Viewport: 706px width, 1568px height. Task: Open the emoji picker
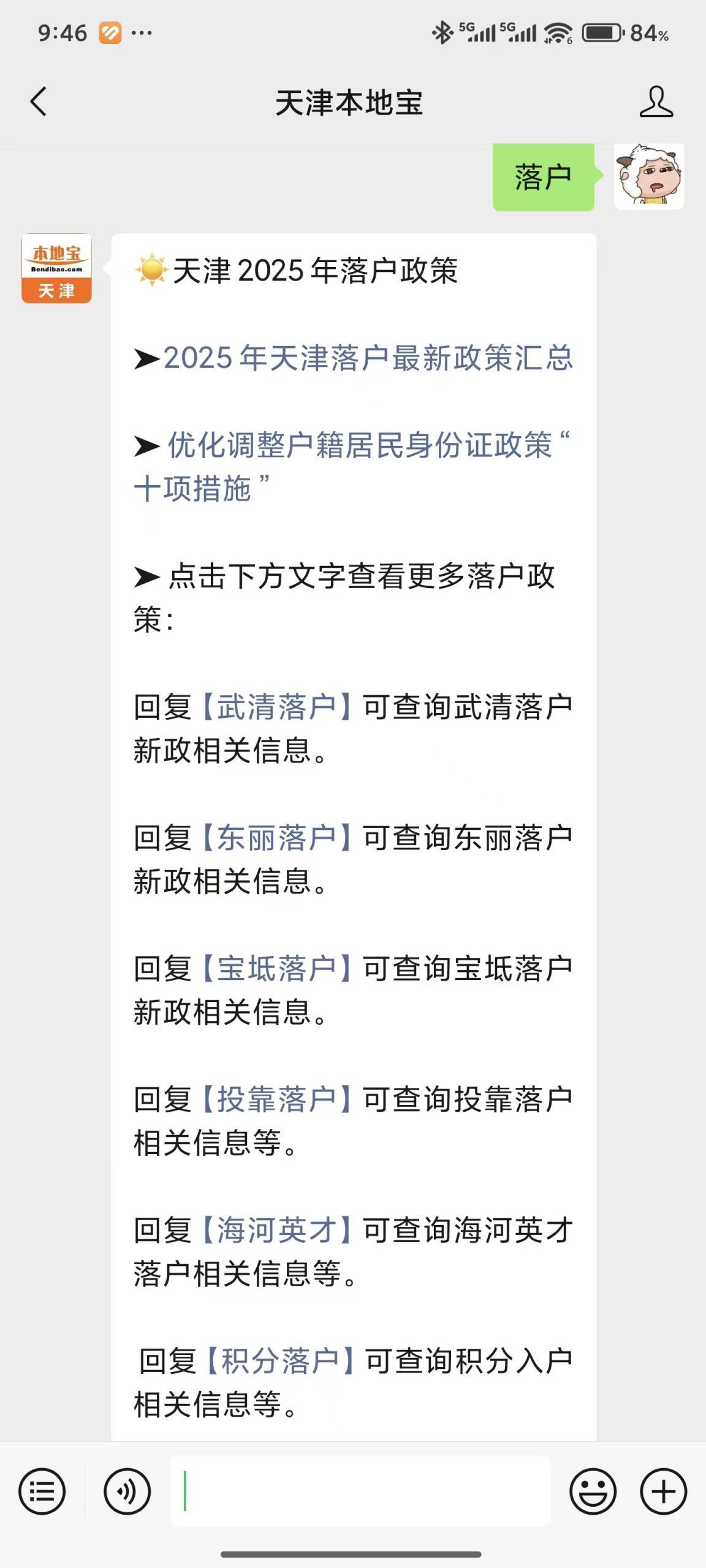tap(593, 1491)
